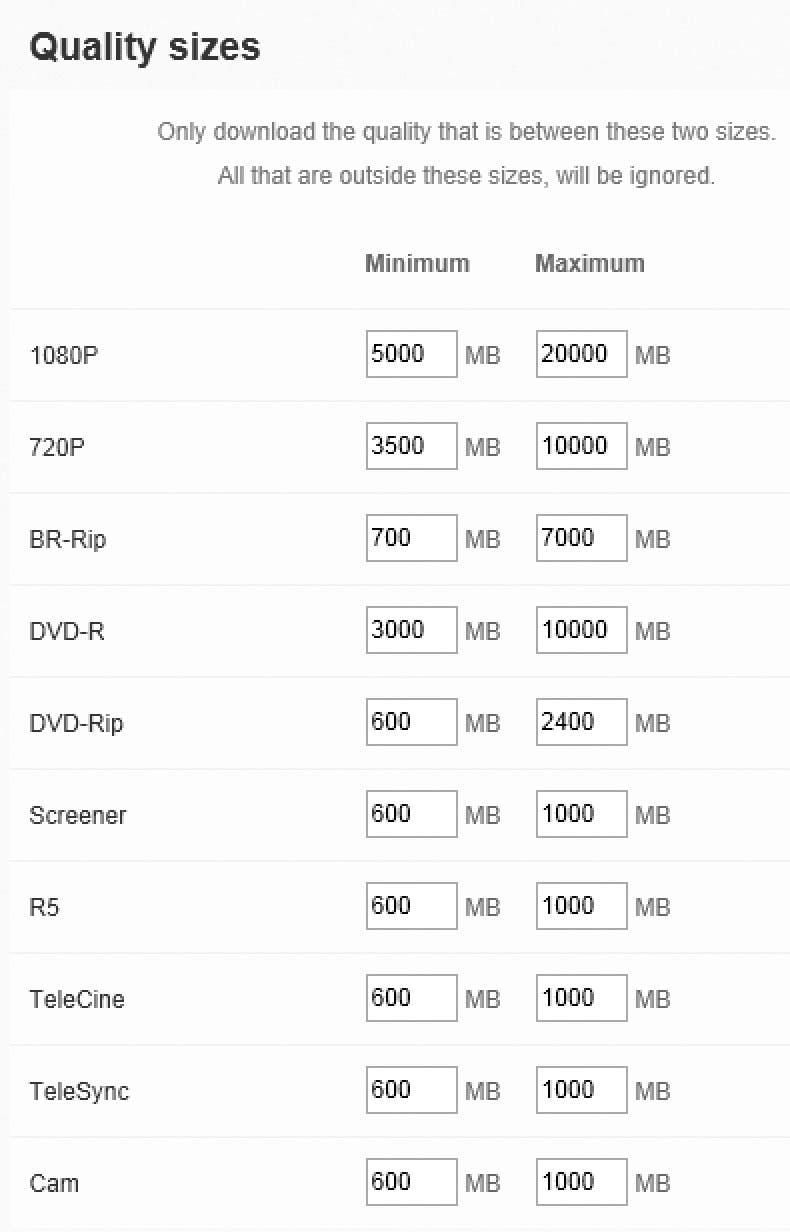Screen dimensions: 790x1232
Task: Focus the BR-Rip minimum size field
Action: [412, 538]
